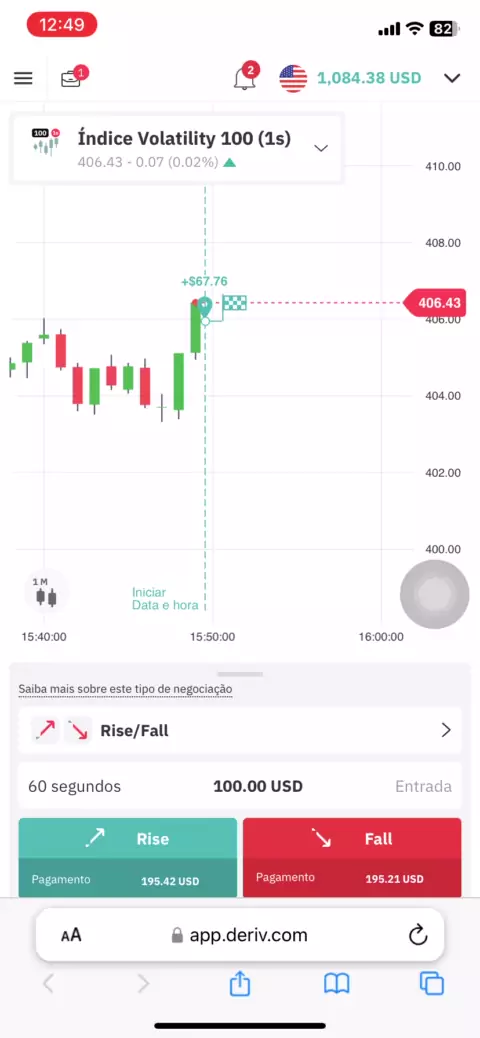Tap the app.deriv.com address bar
Image resolution: width=480 pixels, height=1038 pixels.
pos(240,935)
